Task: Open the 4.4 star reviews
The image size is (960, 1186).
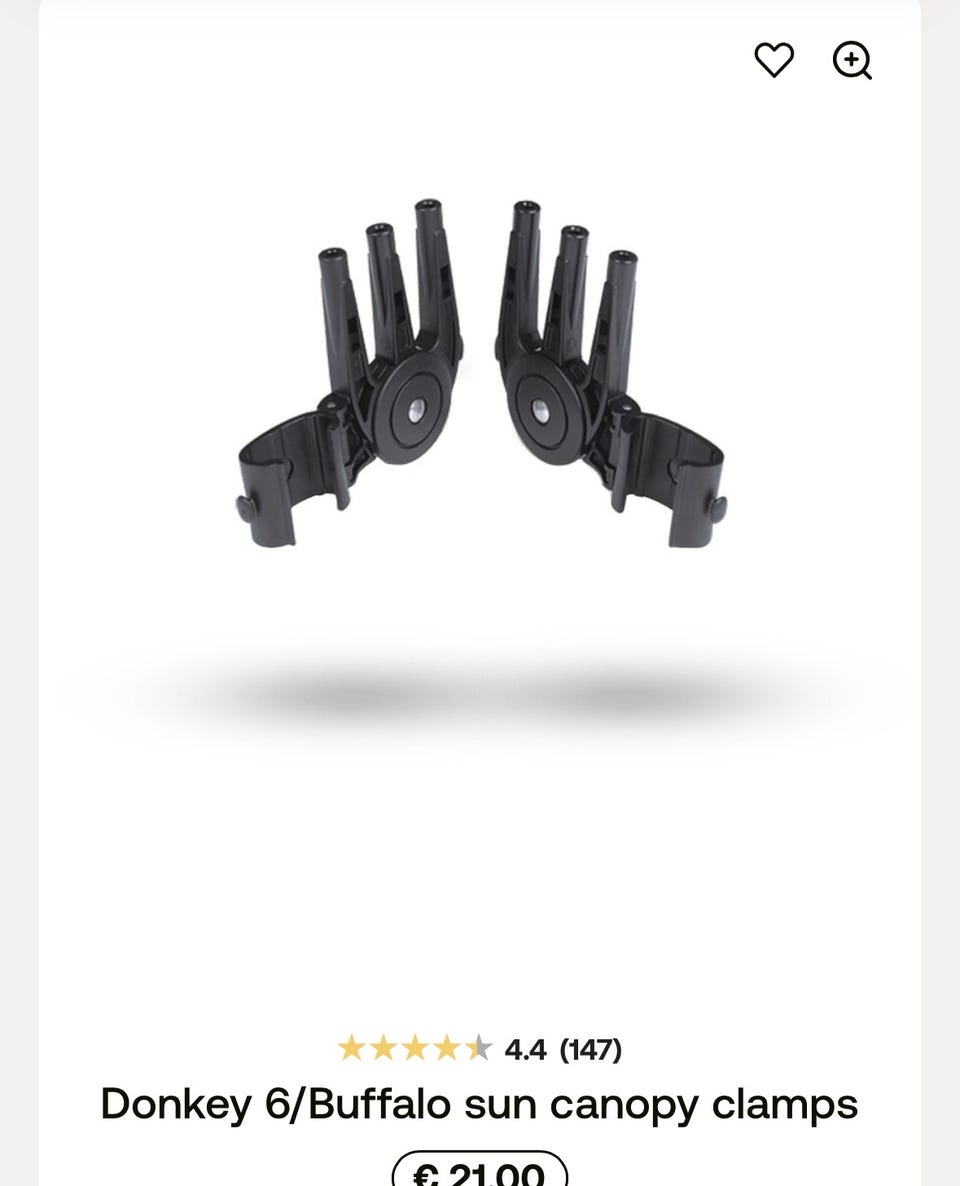Action: (x=480, y=1049)
